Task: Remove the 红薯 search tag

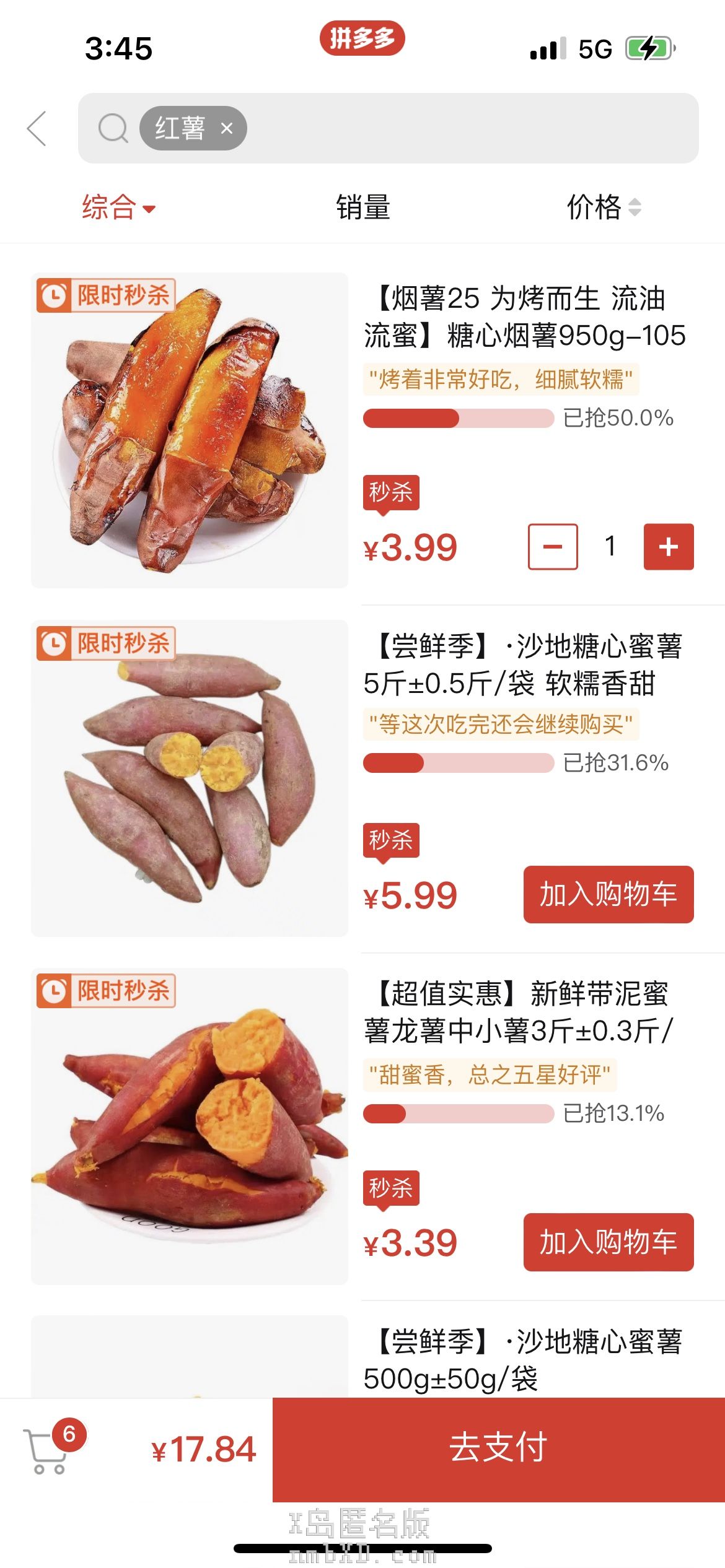Action: (x=227, y=128)
